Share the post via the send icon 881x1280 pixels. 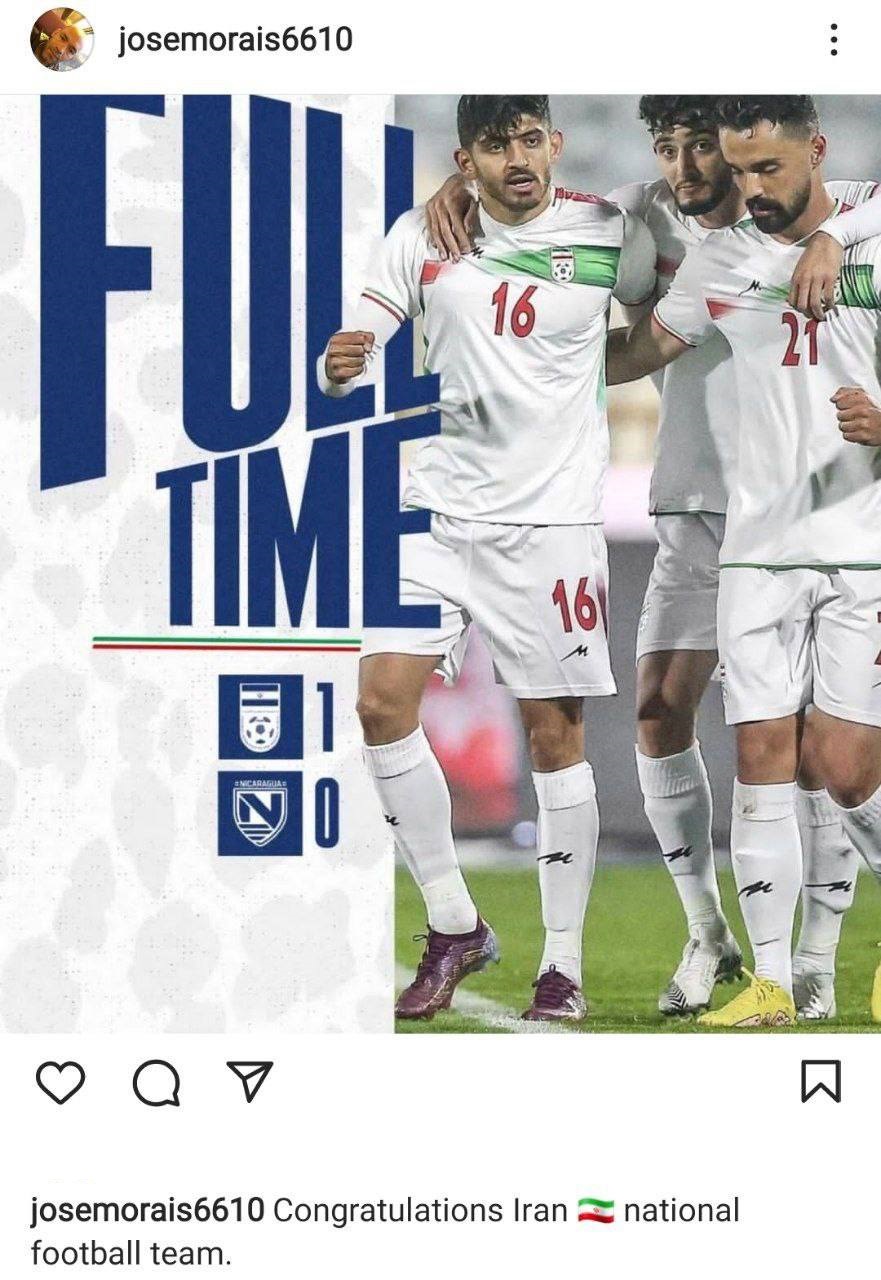coord(250,1082)
